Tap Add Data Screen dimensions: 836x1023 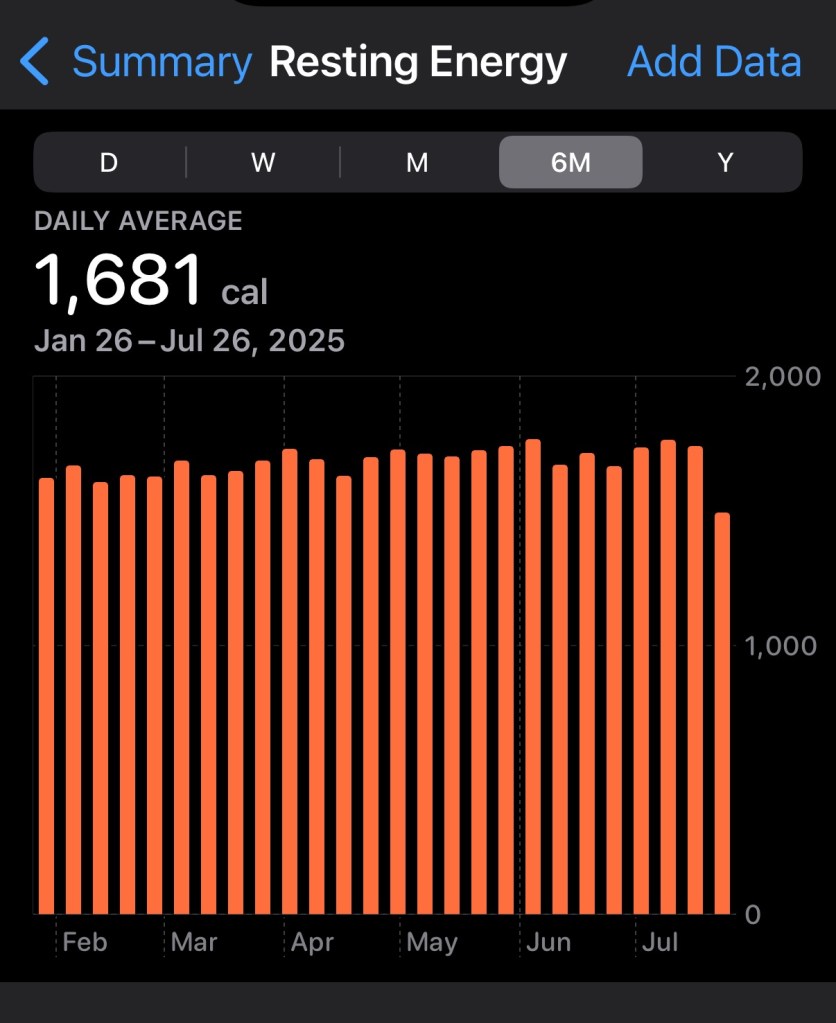coord(714,62)
